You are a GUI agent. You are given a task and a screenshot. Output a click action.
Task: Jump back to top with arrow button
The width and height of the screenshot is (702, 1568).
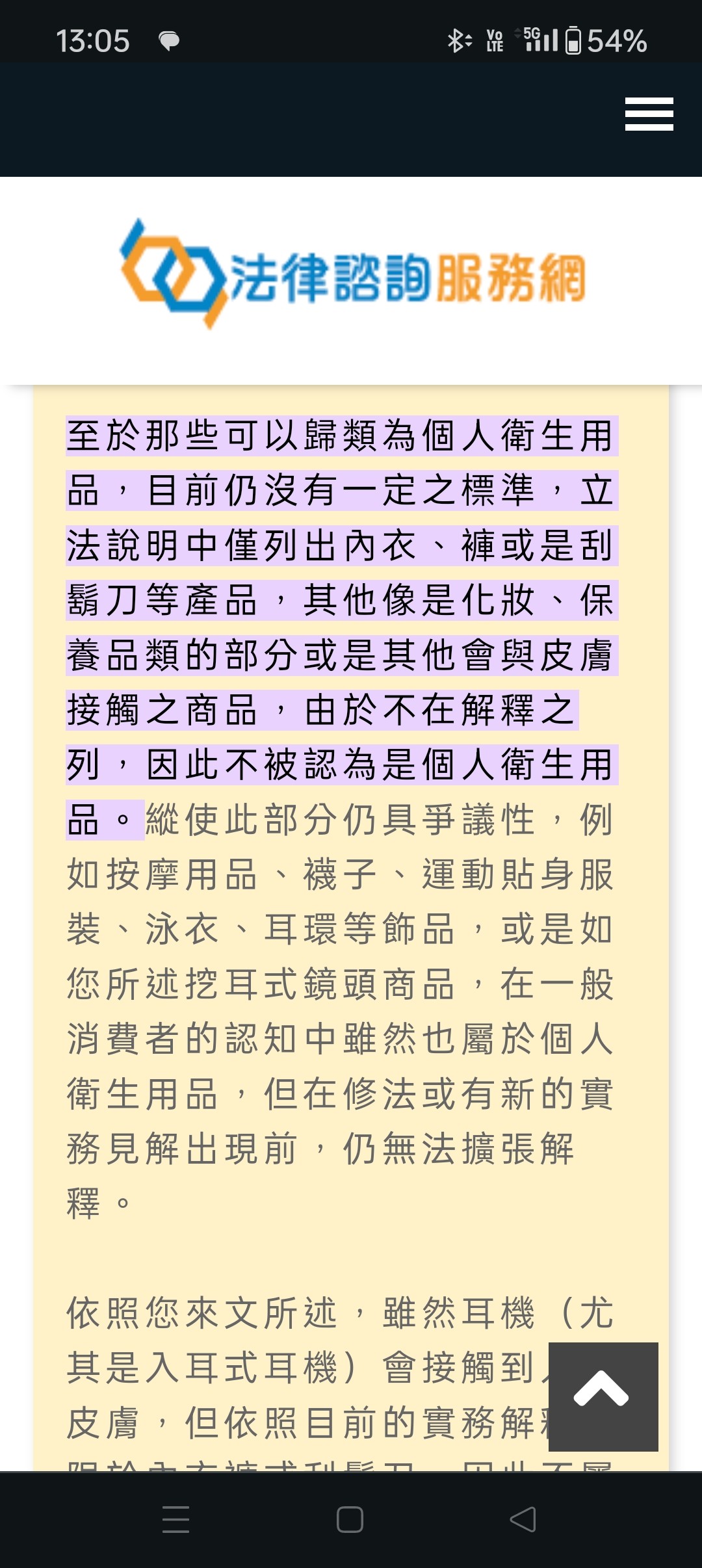(603, 1396)
